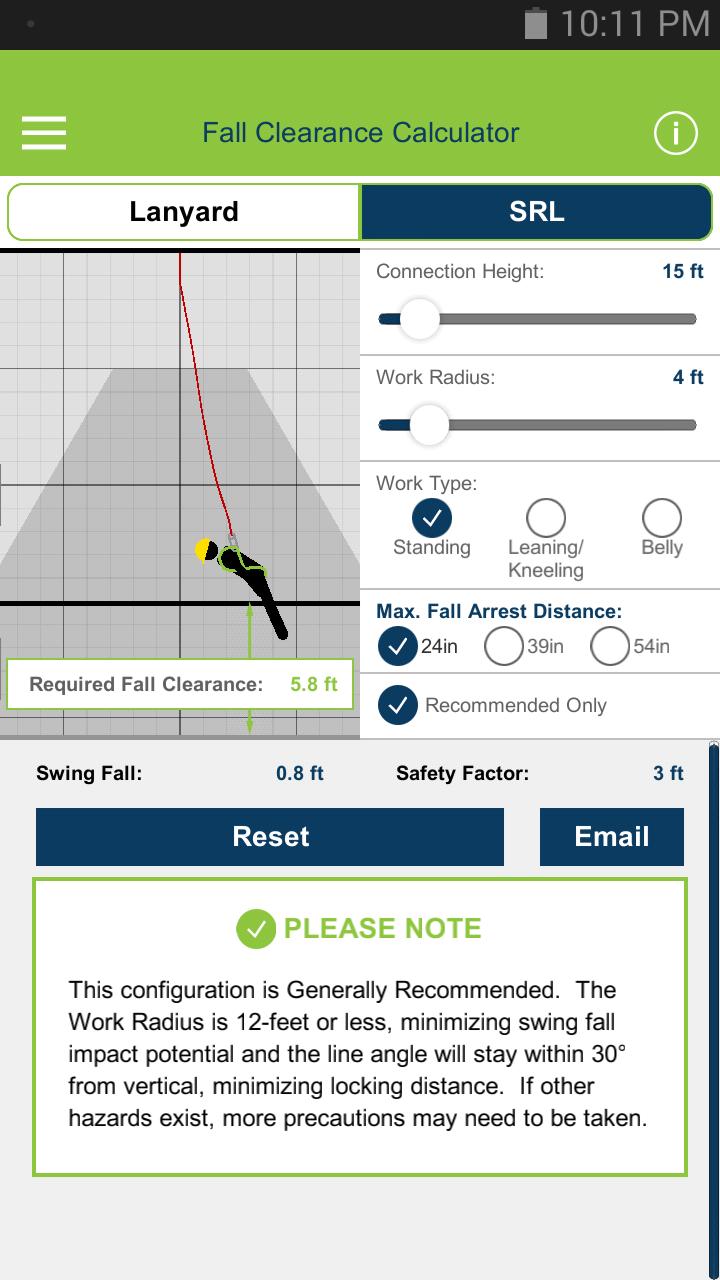Viewport: 720px width, 1280px height.
Task: Choose the 54in fall arrest distance
Action: coord(610,647)
